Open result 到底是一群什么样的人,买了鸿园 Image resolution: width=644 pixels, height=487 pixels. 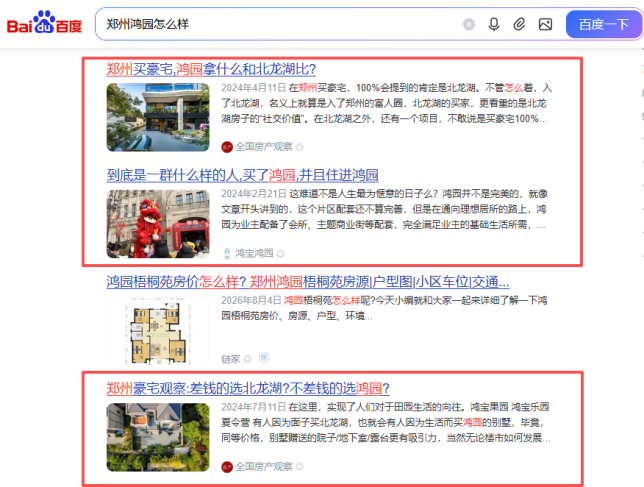pos(242,175)
